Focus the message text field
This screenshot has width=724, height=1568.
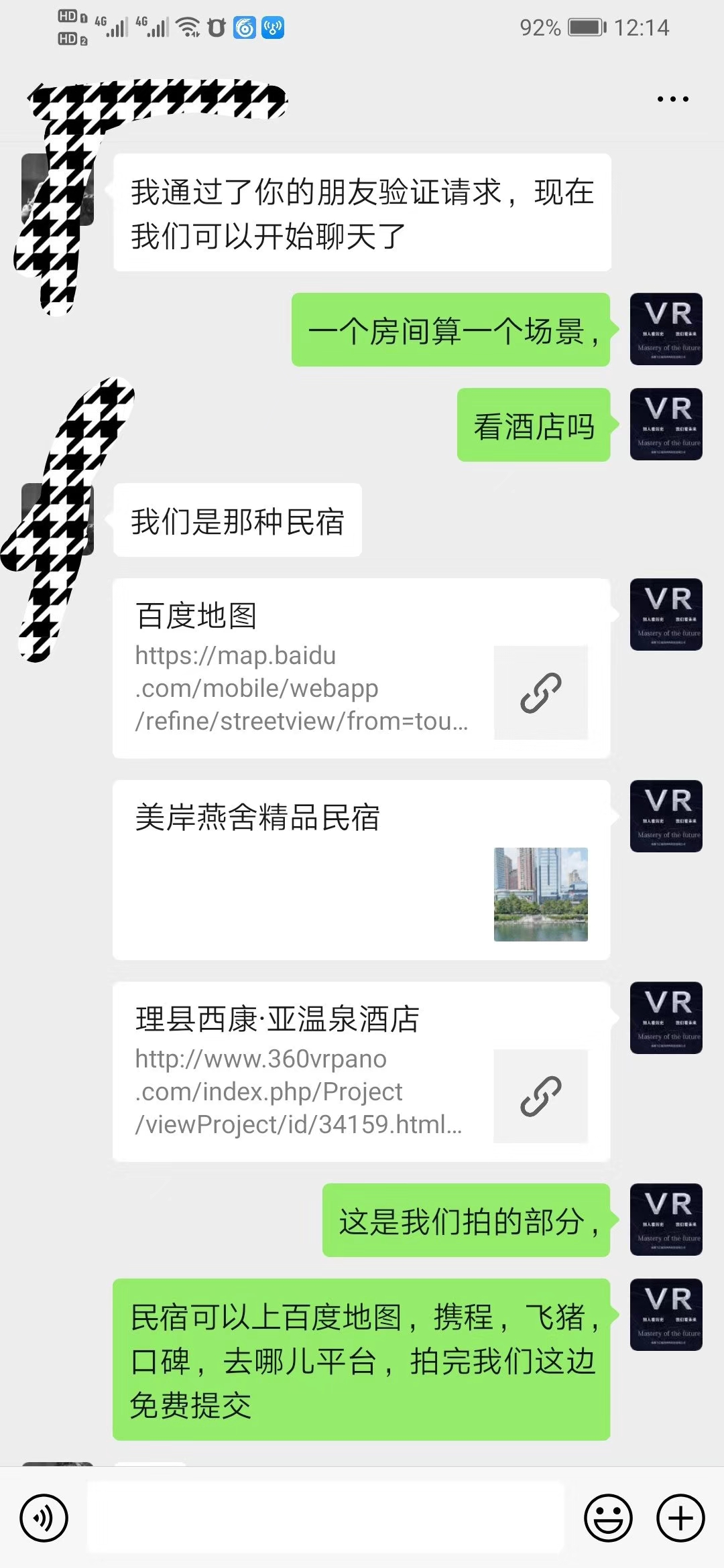(326, 1518)
